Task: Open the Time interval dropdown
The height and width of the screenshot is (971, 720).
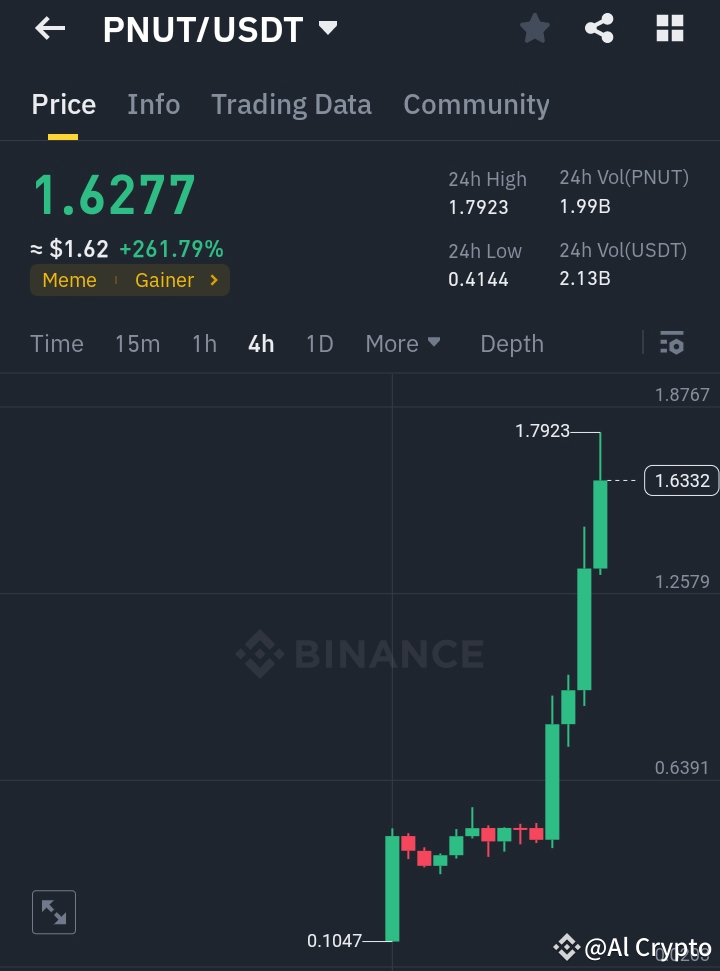Action: point(56,343)
